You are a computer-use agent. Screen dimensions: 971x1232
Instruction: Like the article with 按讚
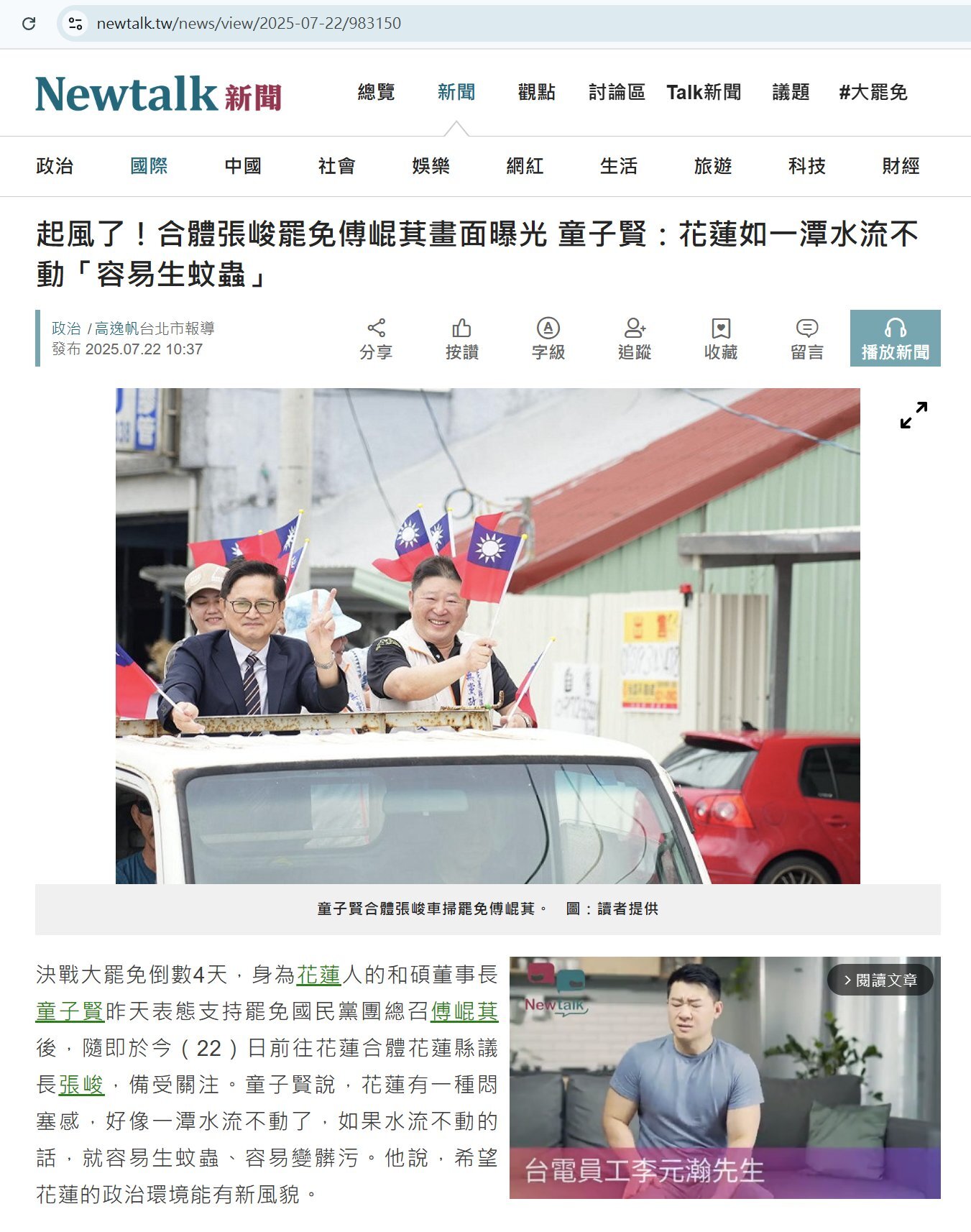click(461, 338)
